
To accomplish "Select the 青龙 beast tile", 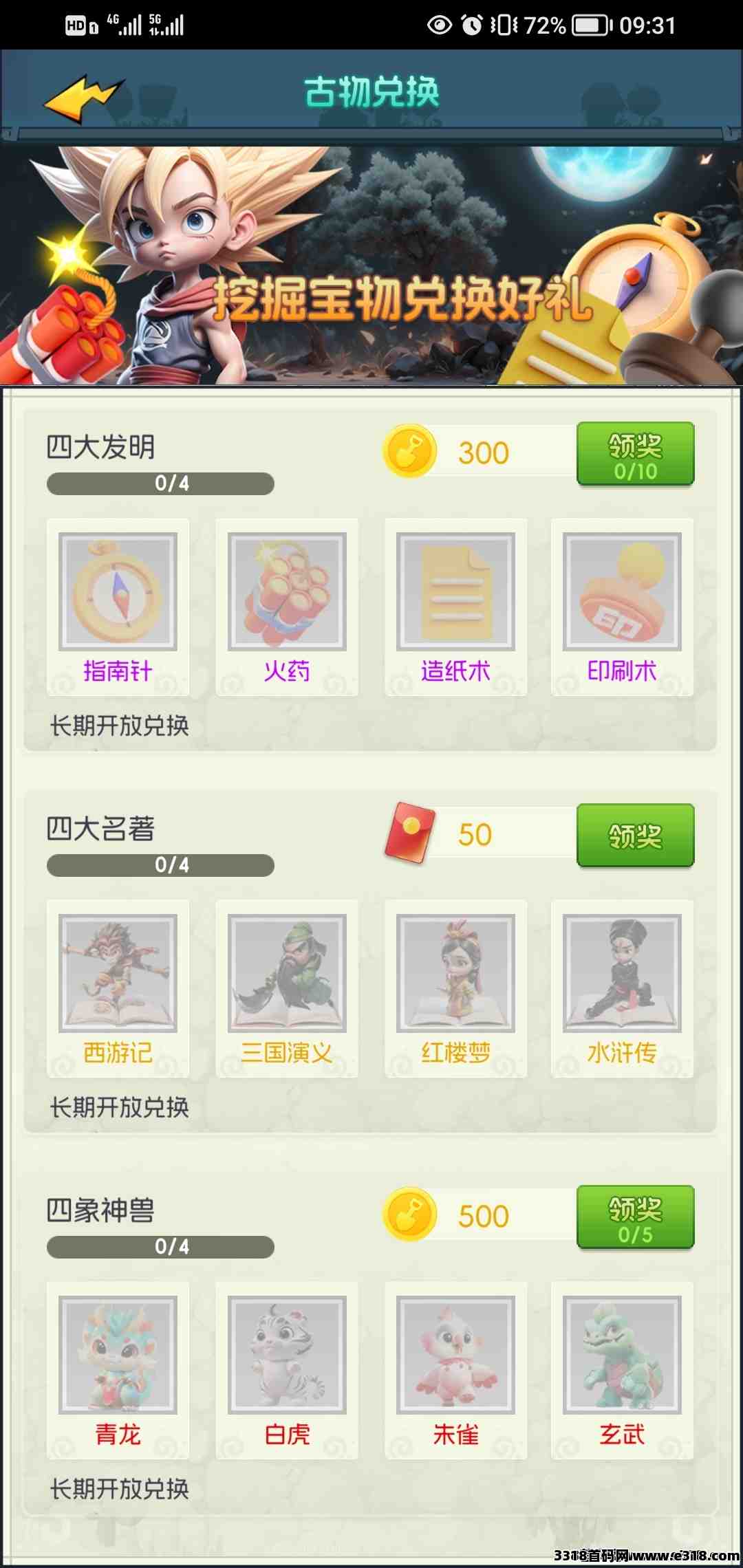I will click(x=118, y=1371).
